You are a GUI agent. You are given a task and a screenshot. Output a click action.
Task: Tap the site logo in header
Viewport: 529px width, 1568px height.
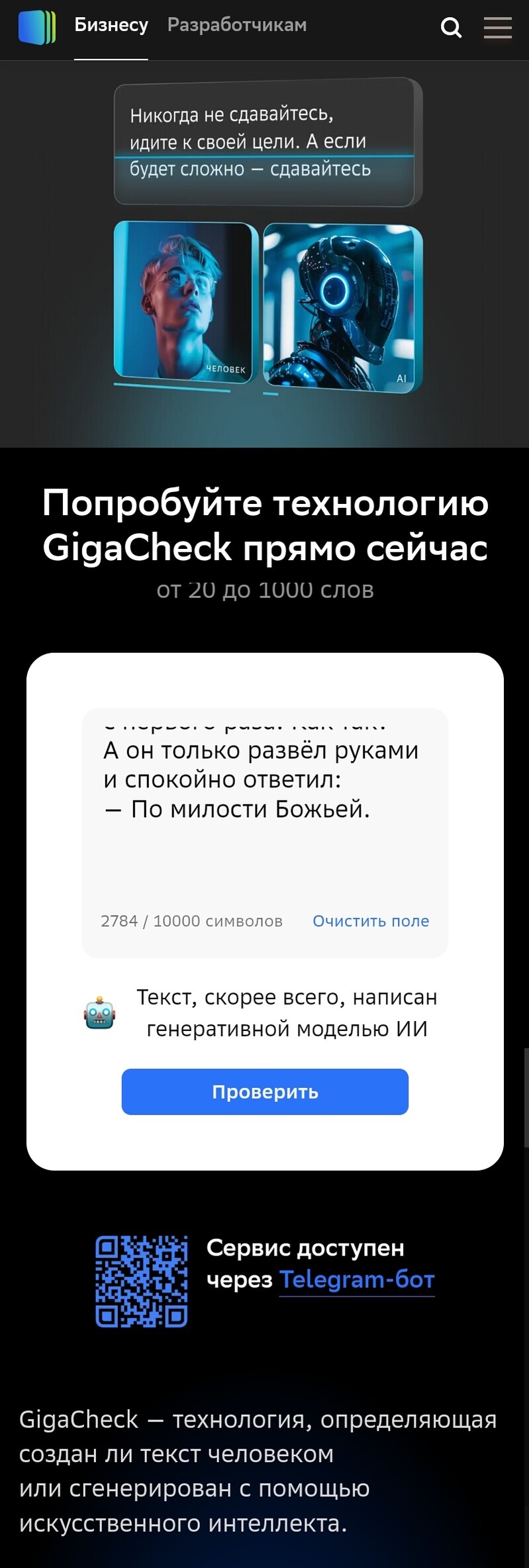tap(37, 28)
